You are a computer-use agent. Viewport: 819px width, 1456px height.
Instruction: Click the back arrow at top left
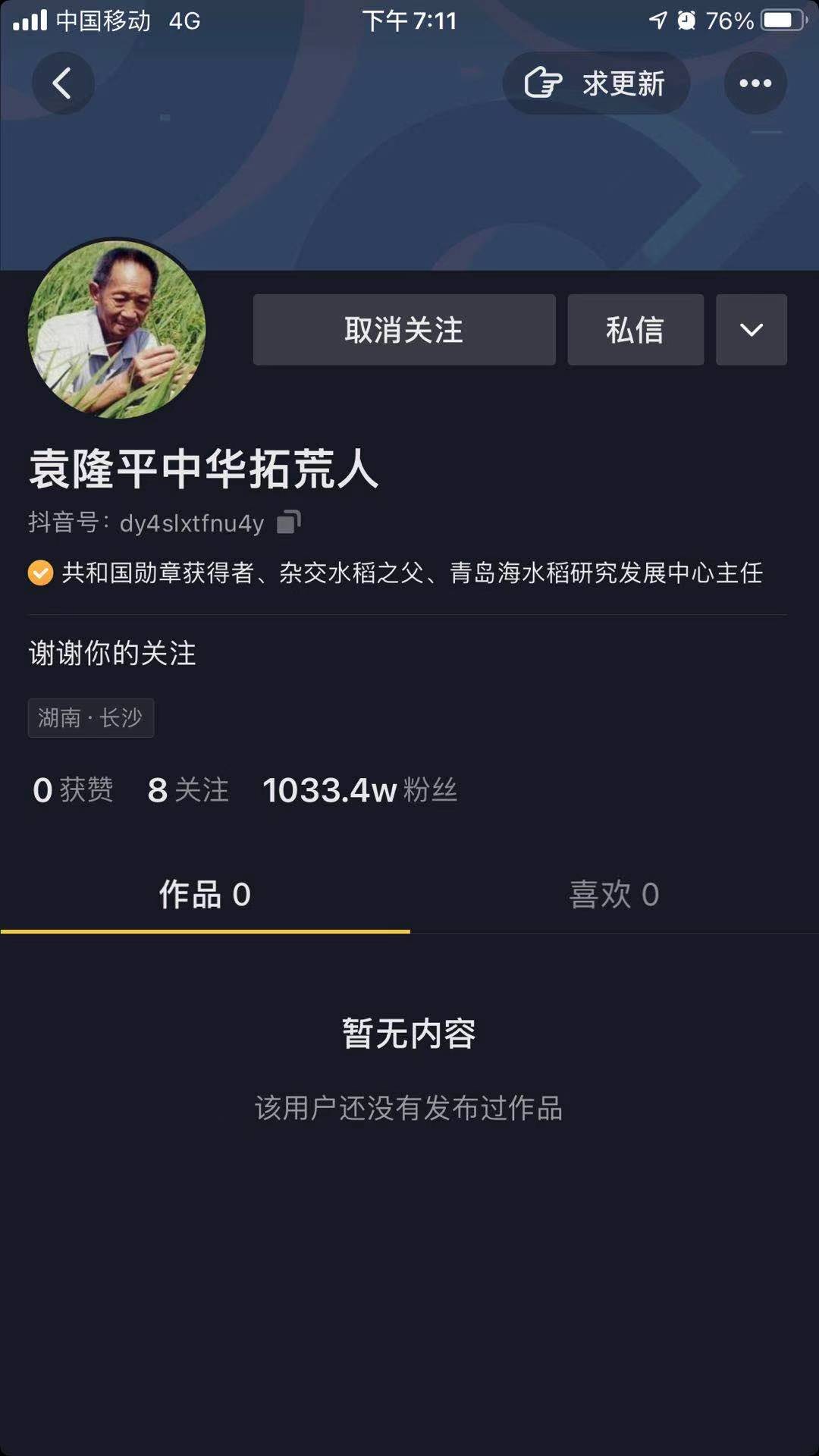tap(63, 83)
